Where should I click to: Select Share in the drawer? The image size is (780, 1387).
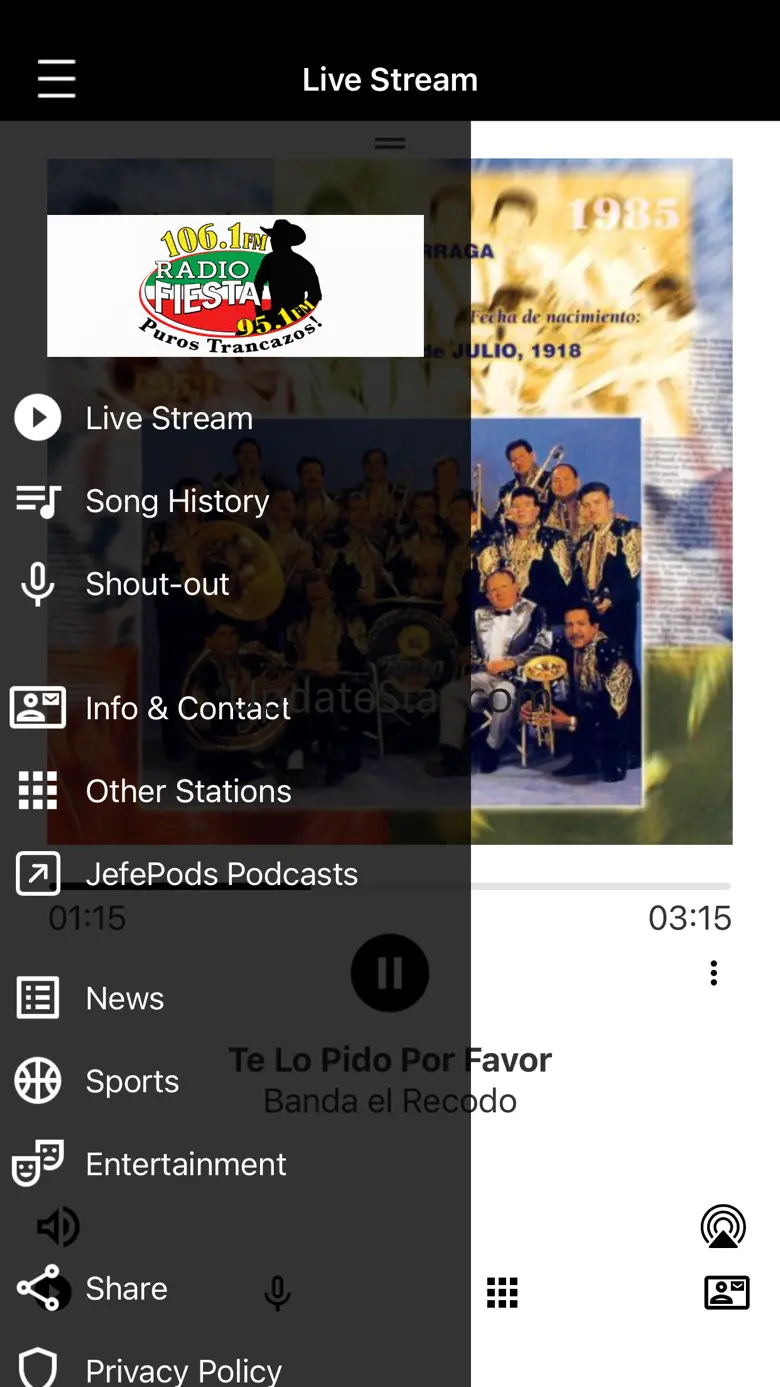click(126, 1288)
